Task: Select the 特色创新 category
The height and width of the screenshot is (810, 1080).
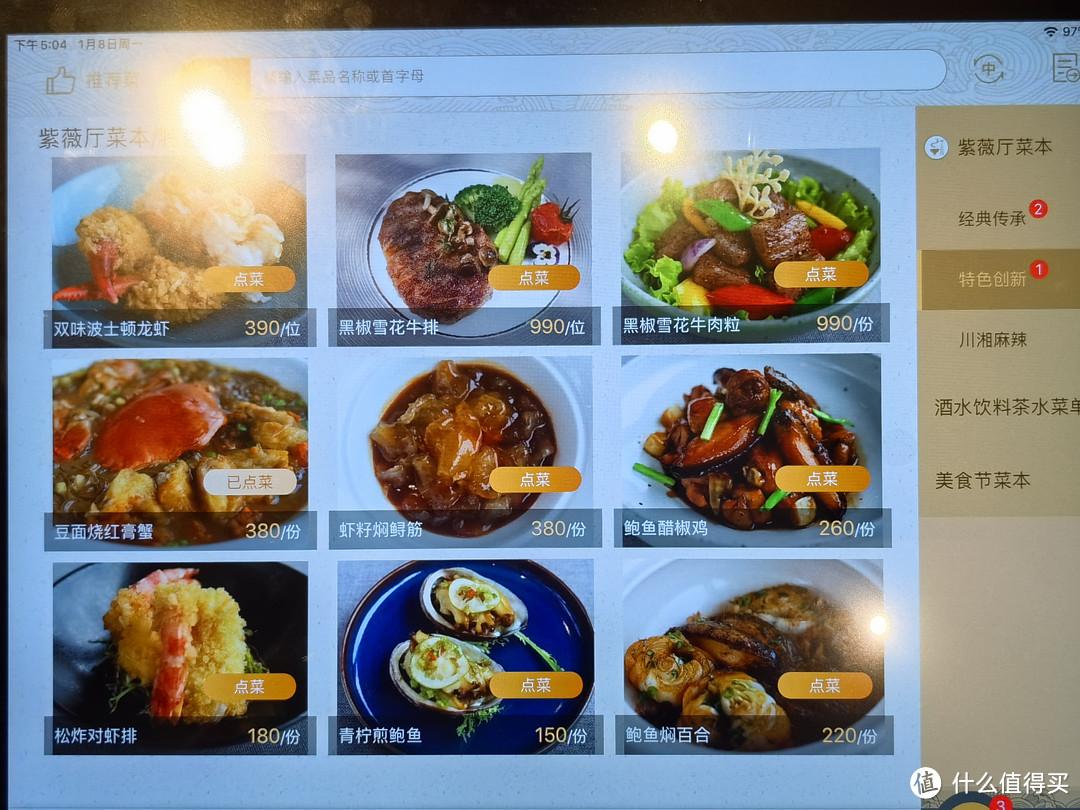Action: (992, 279)
